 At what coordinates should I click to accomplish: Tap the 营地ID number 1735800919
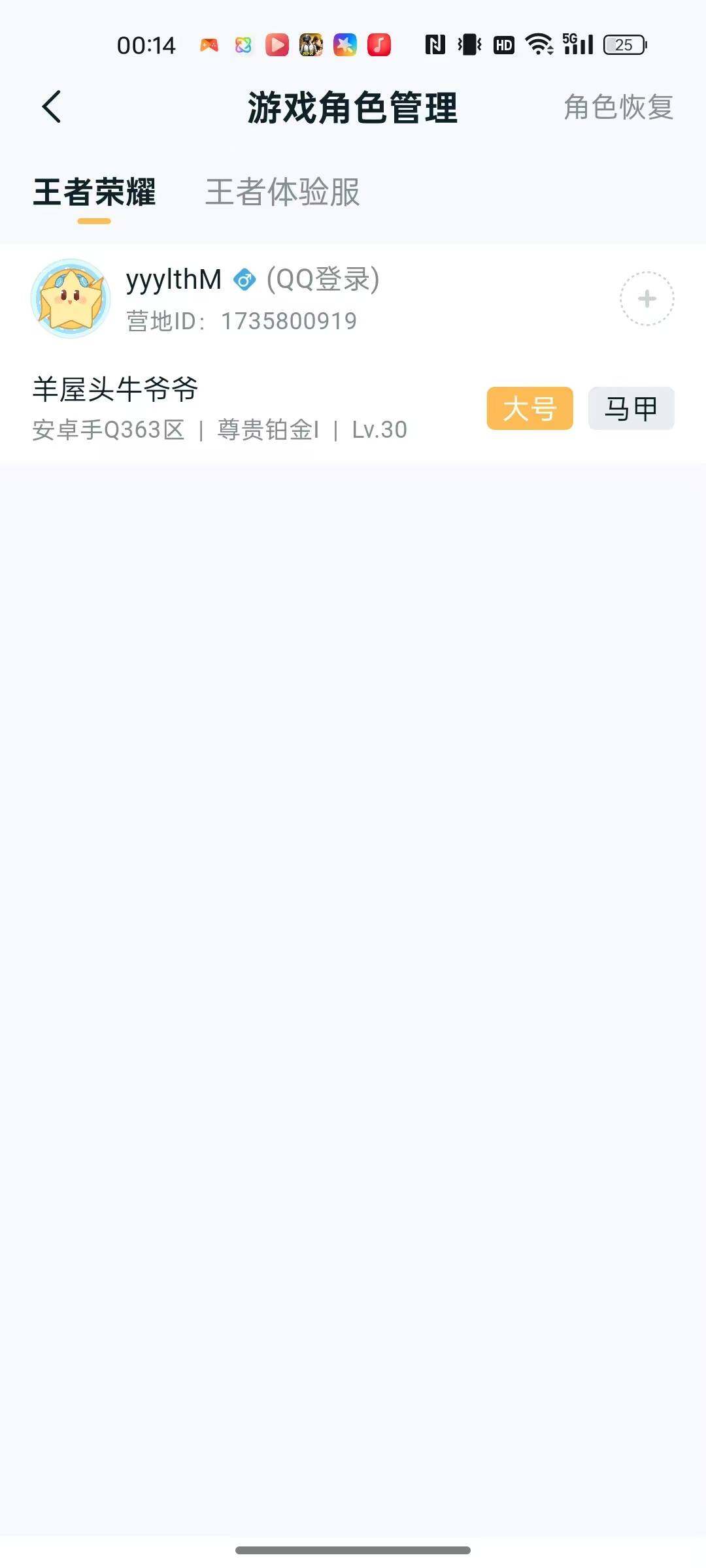[x=288, y=320]
